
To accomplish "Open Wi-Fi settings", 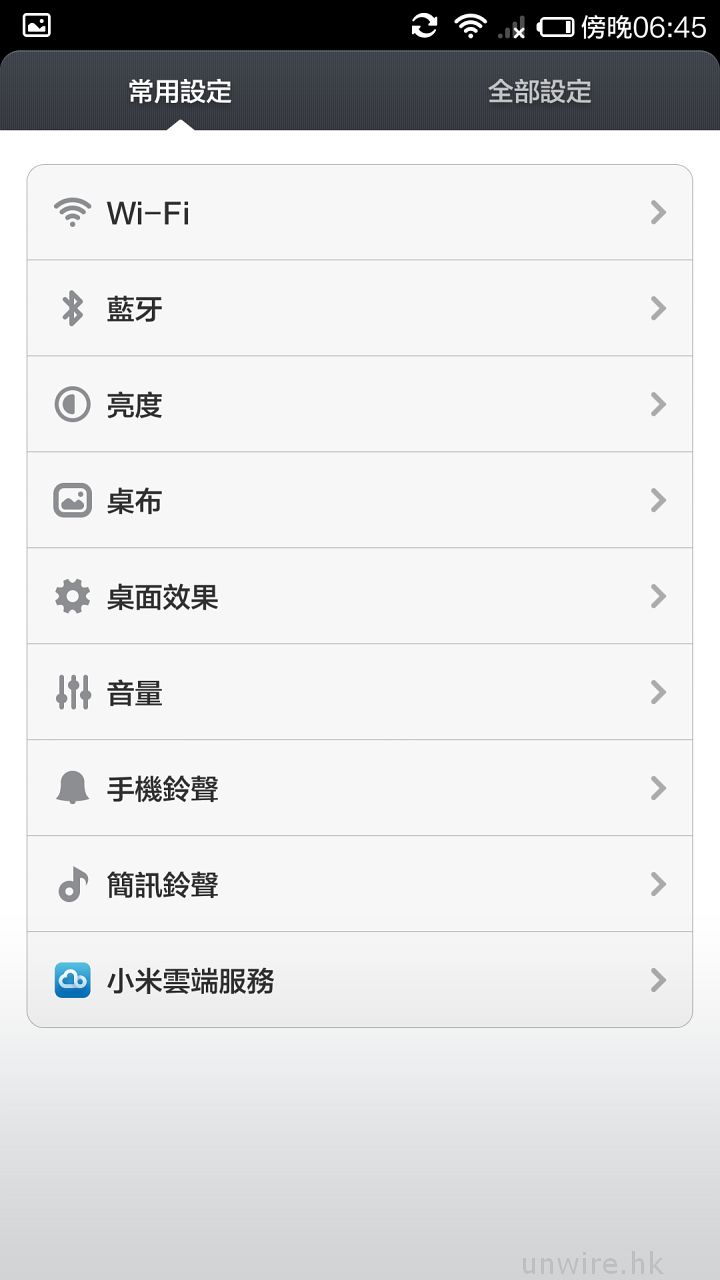I will pyautogui.click(x=359, y=213).
